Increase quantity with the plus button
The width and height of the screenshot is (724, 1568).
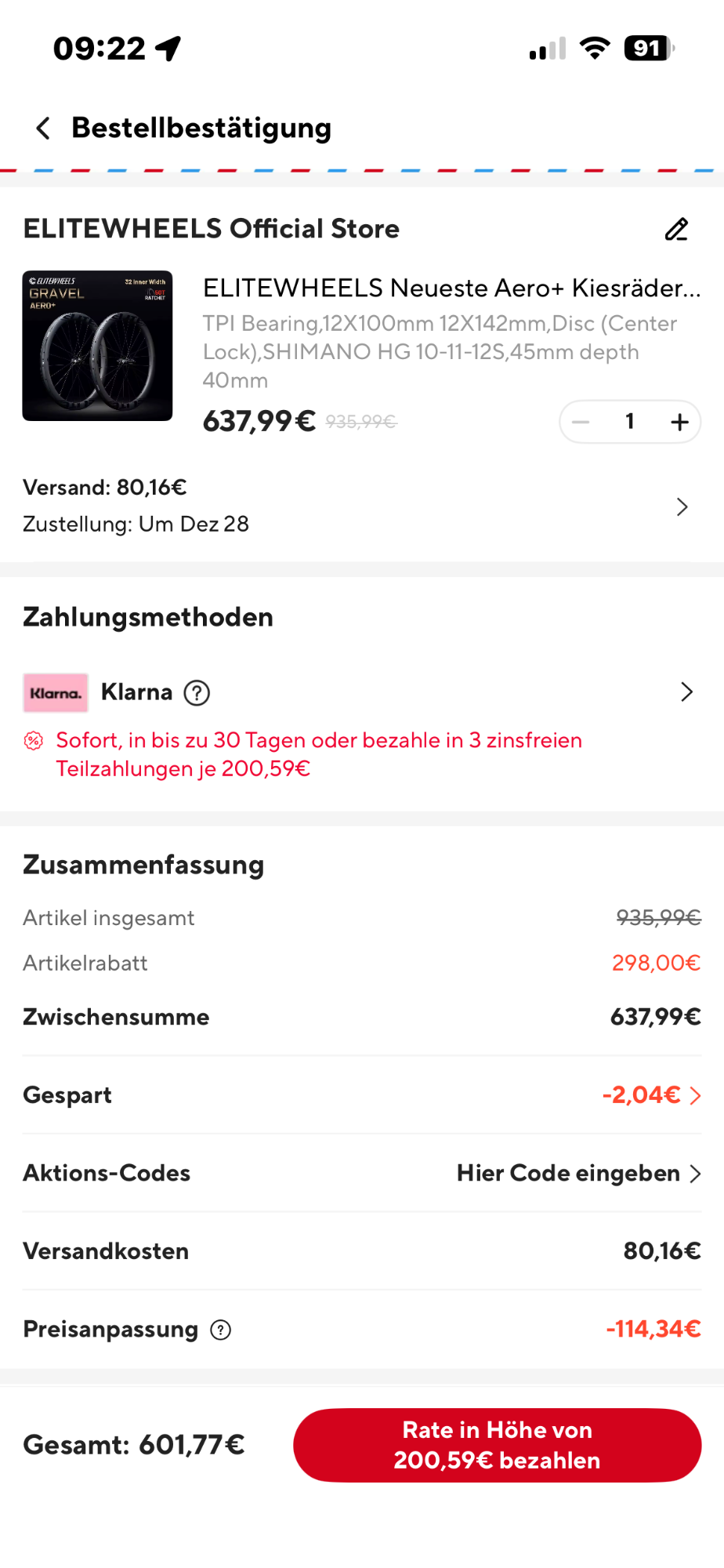click(x=679, y=422)
